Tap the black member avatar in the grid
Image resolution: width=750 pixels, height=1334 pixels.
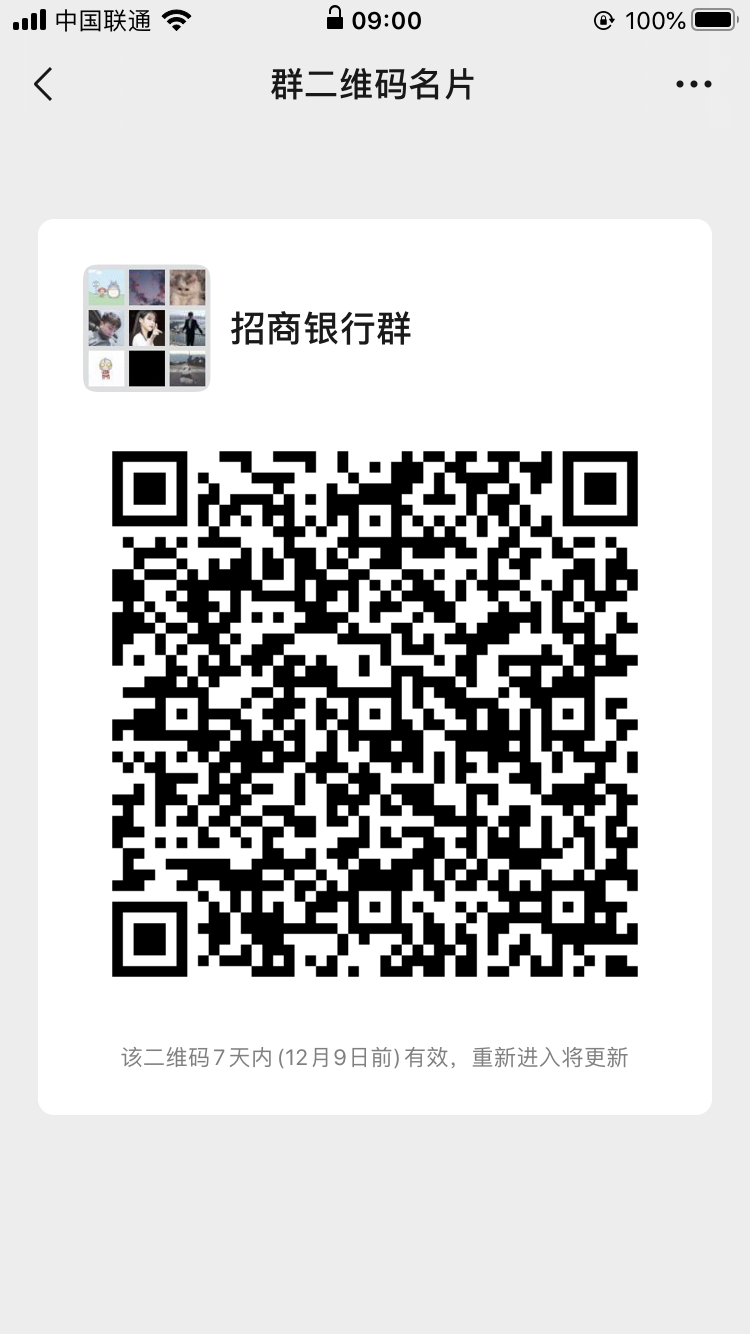147,368
